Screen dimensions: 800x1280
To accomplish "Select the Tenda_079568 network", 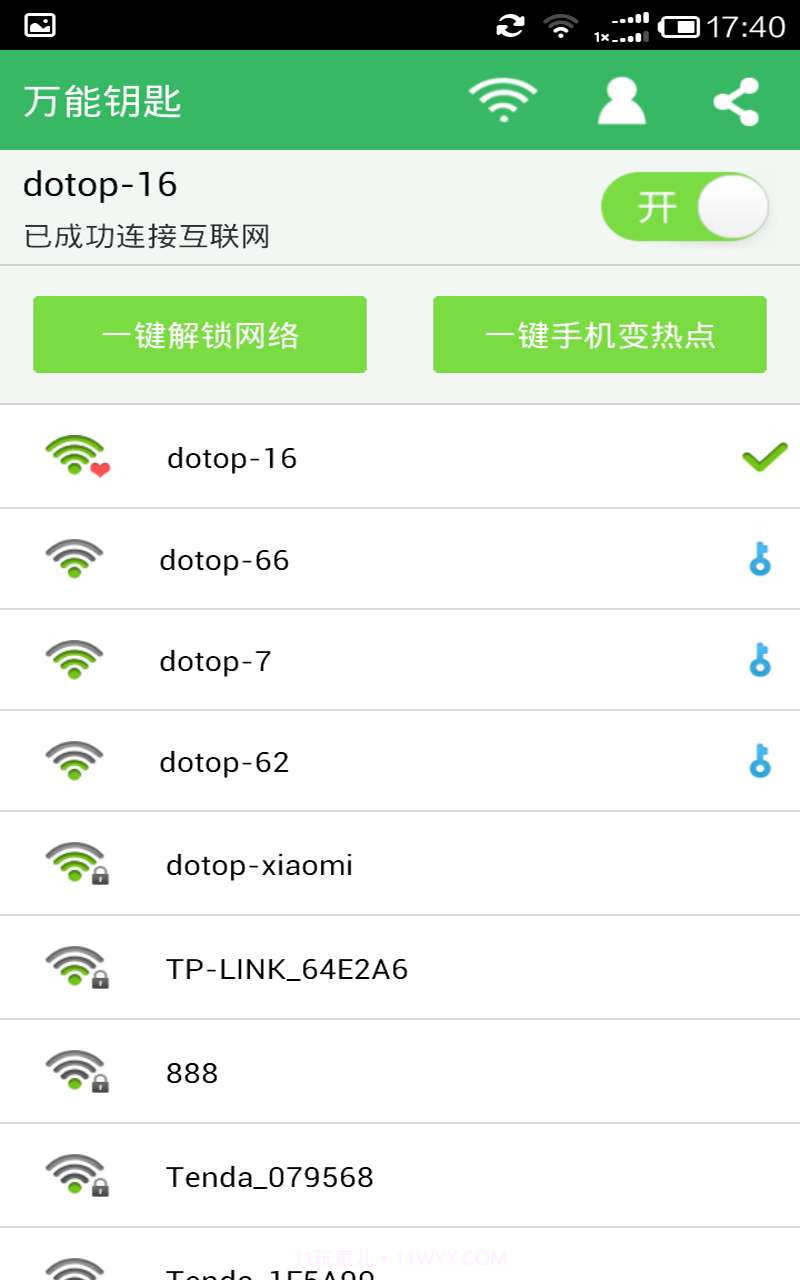I will pyautogui.click(x=400, y=1176).
